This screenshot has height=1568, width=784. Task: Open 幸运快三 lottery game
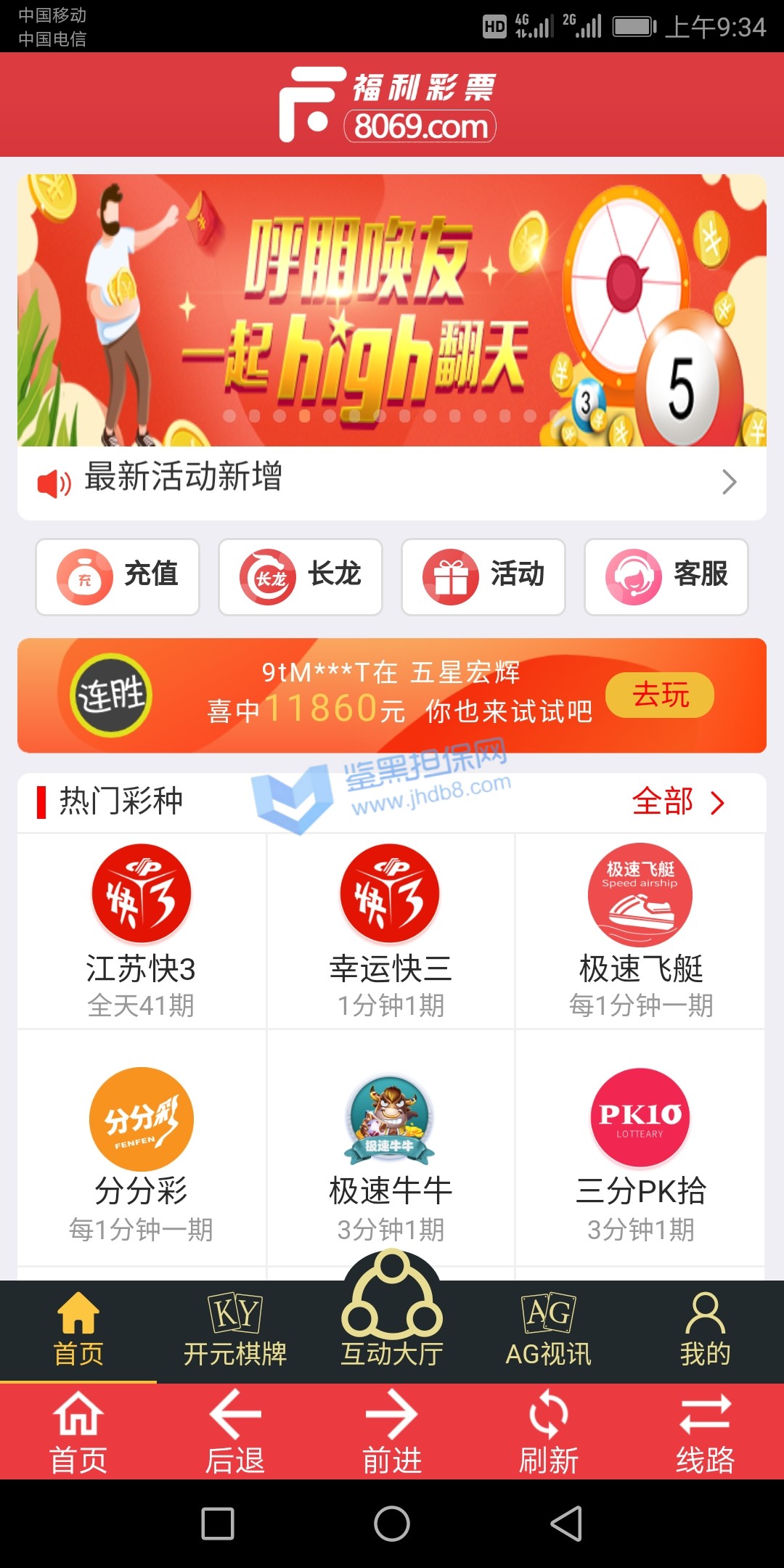391,929
